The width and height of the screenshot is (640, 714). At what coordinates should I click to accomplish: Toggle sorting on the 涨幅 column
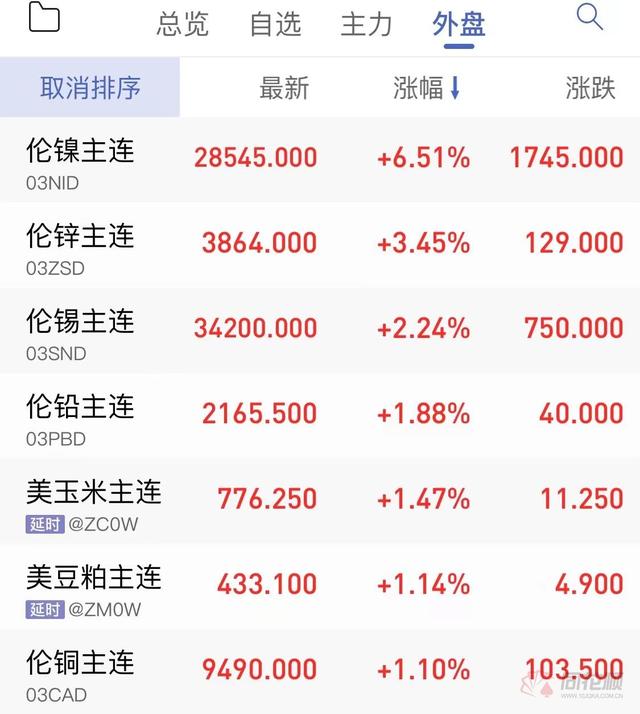point(427,88)
